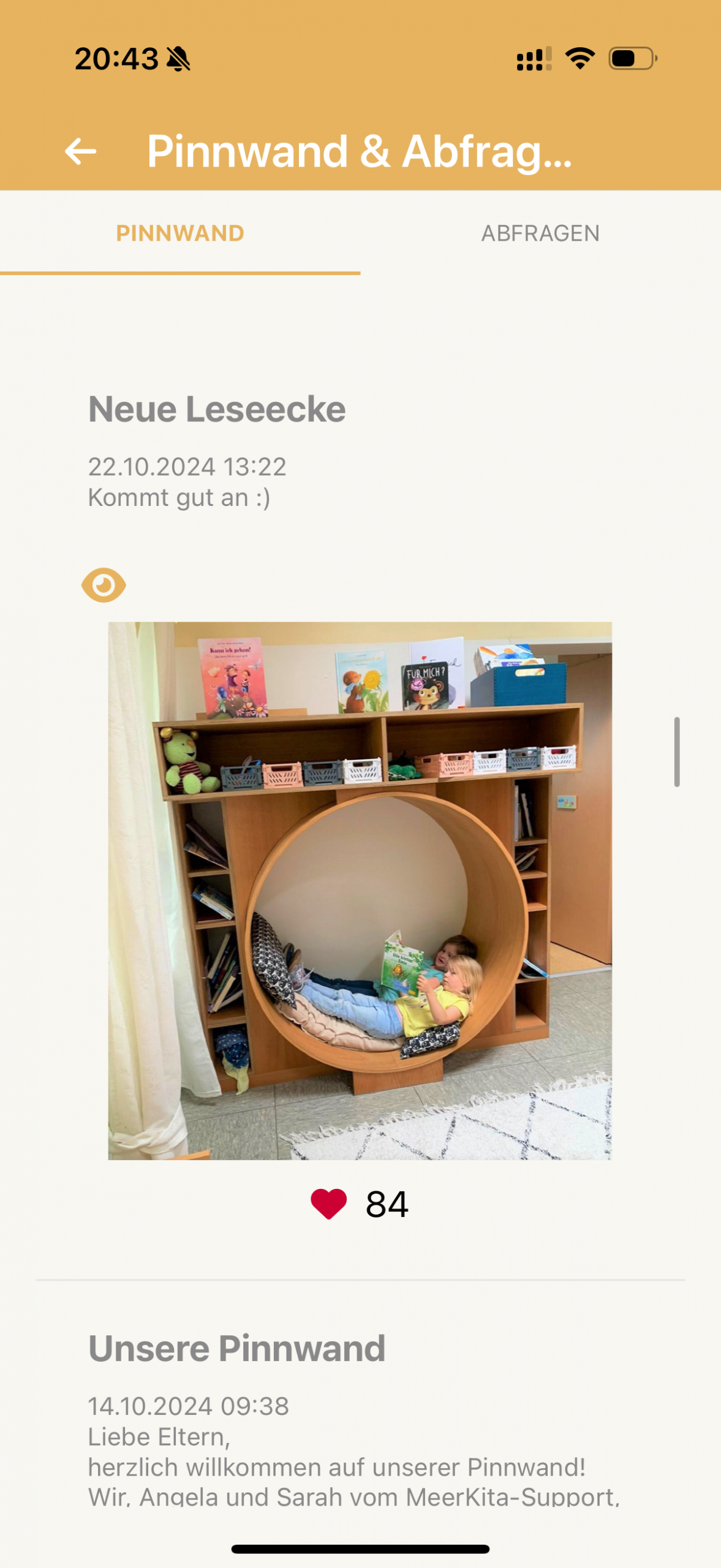721x1568 pixels.
Task: Select the Pinnwand tab
Action: click(x=180, y=233)
